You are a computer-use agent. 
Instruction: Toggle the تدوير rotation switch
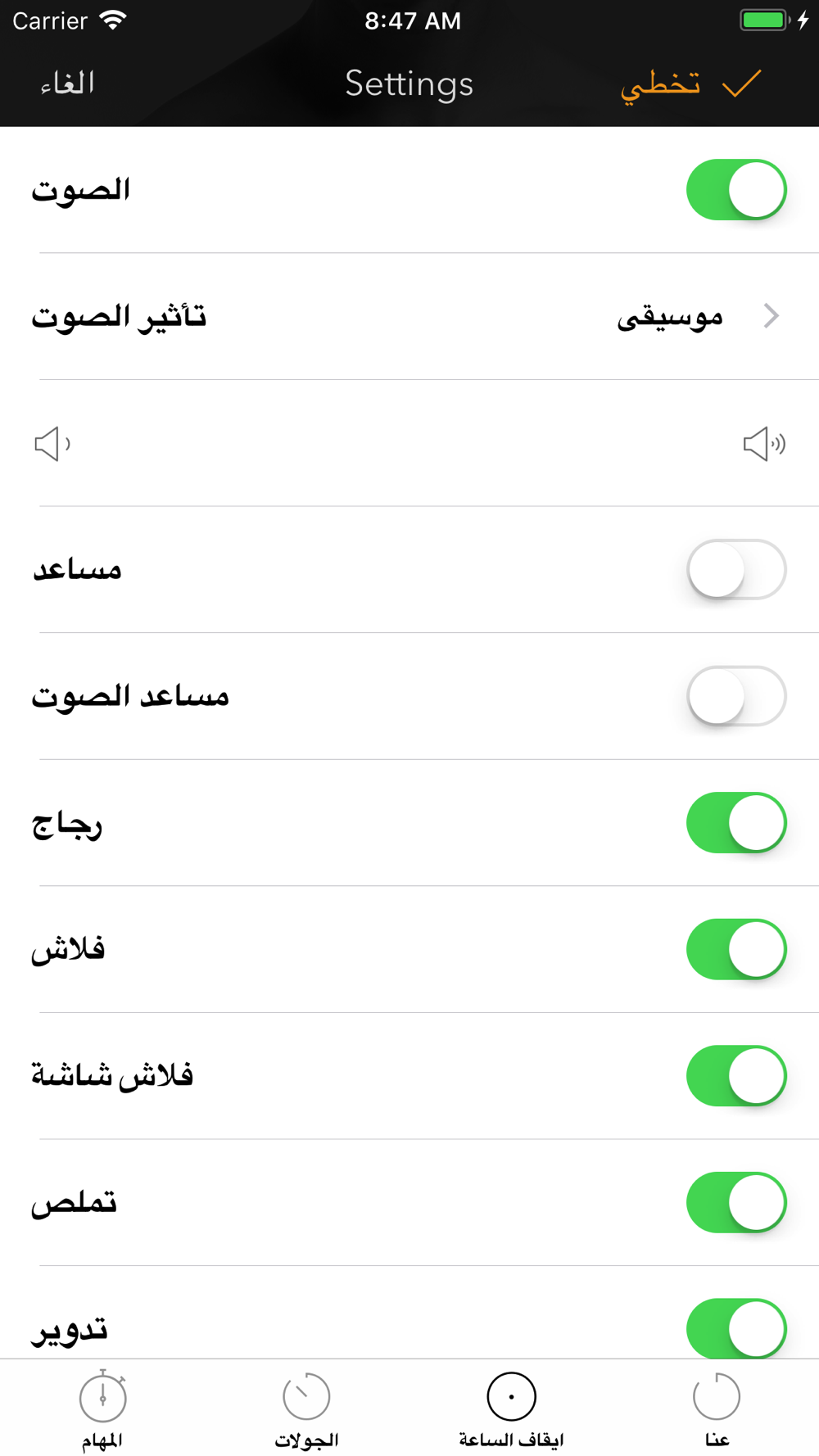click(x=736, y=1328)
